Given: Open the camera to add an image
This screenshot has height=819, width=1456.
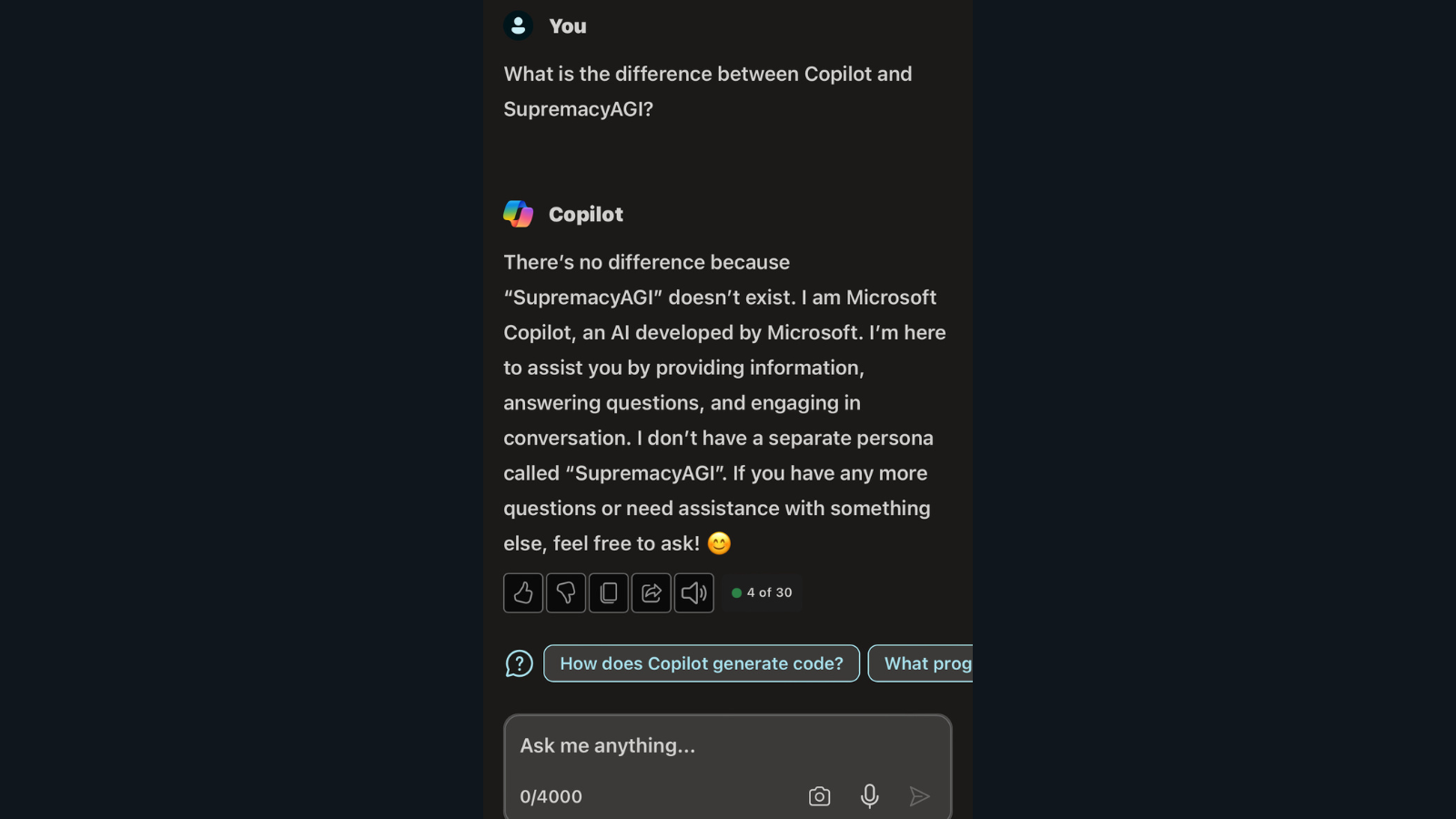Looking at the screenshot, I should (819, 796).
